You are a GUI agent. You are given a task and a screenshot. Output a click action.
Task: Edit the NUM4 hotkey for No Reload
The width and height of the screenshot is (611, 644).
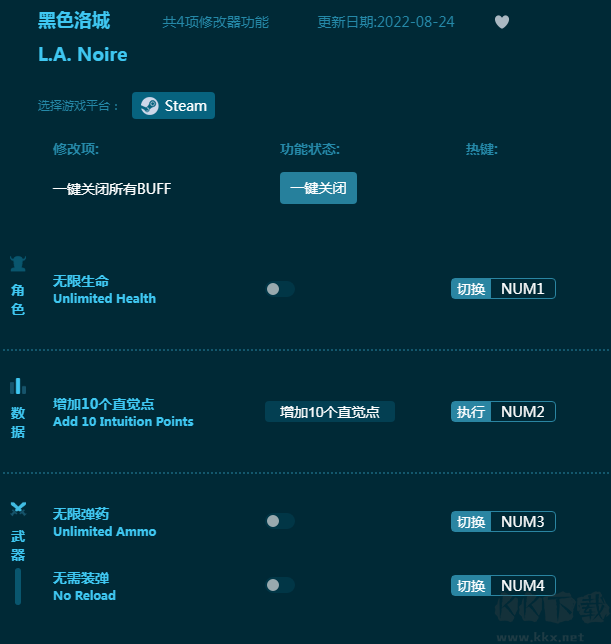[x=522, y=586]
